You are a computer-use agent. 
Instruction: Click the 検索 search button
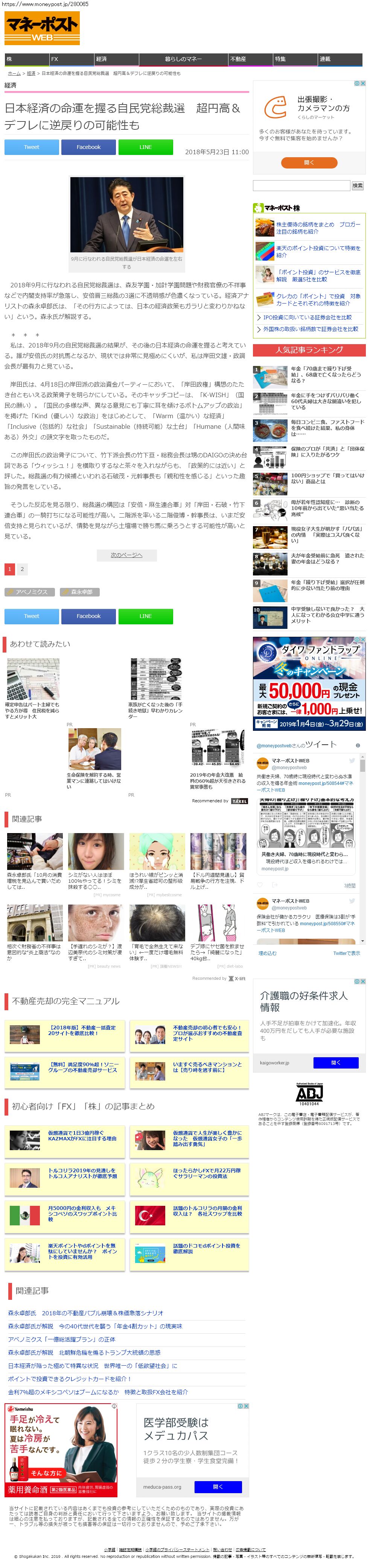(x=358, y=185)
